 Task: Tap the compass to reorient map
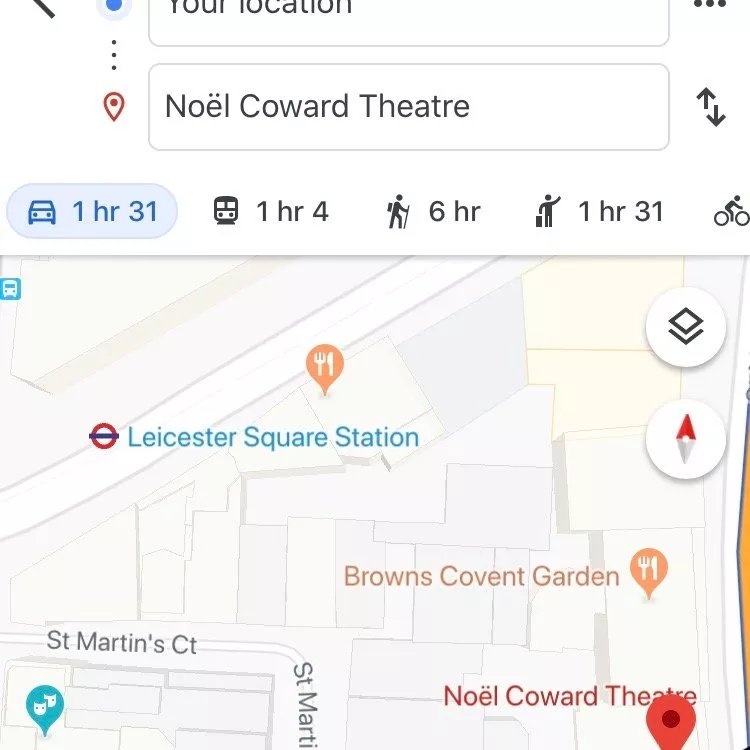pyautogui.click(x=686, y=439)
